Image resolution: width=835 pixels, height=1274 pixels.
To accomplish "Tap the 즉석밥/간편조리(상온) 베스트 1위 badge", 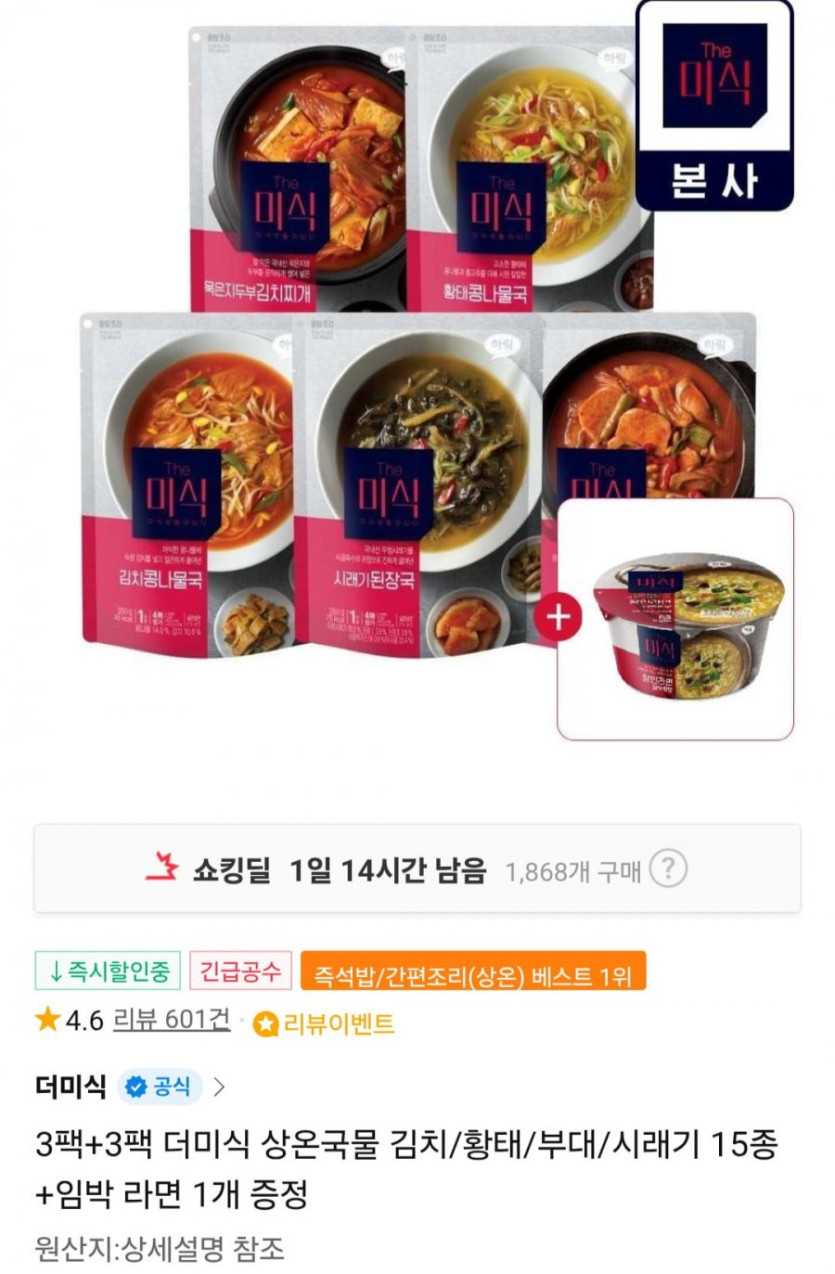I will [x=472, y=971].
